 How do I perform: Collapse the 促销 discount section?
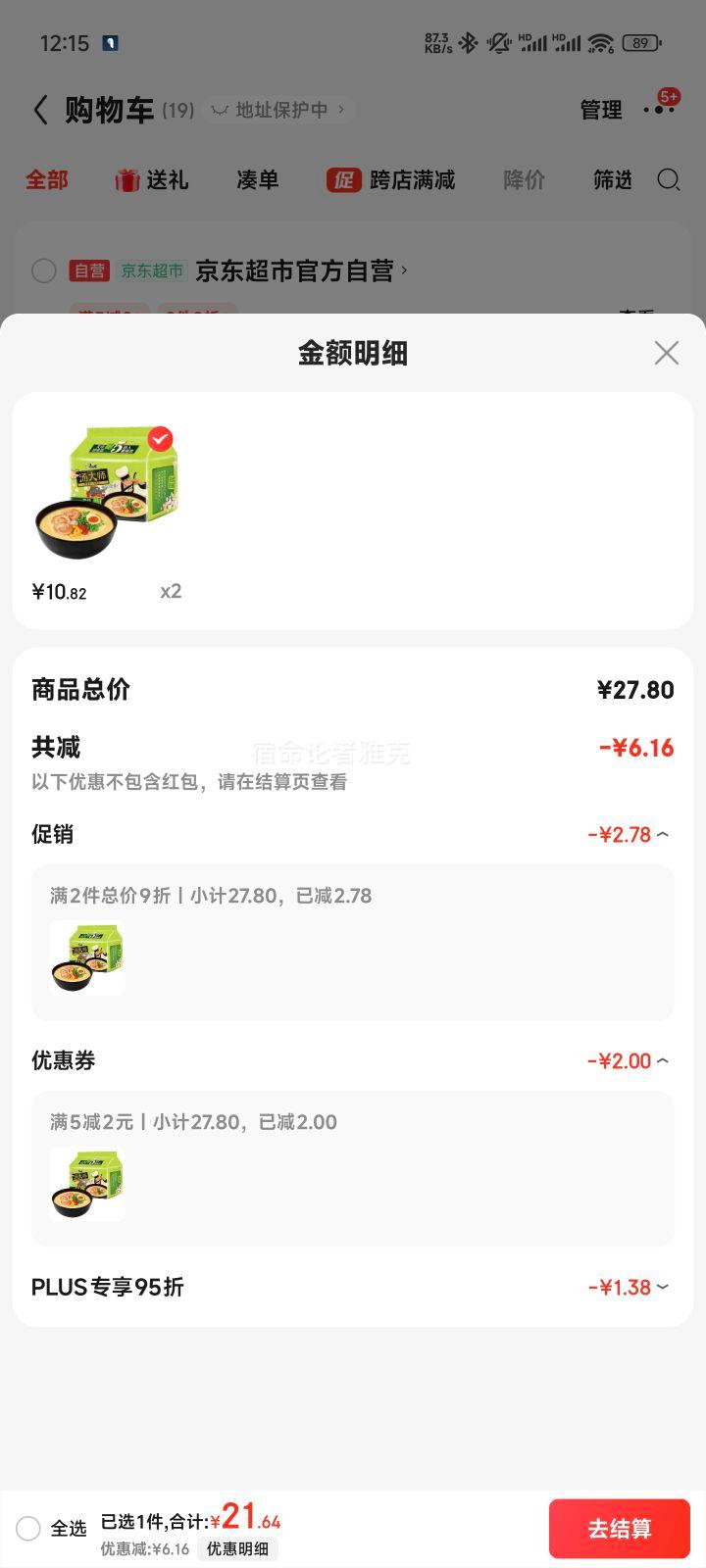click(663, 834)
